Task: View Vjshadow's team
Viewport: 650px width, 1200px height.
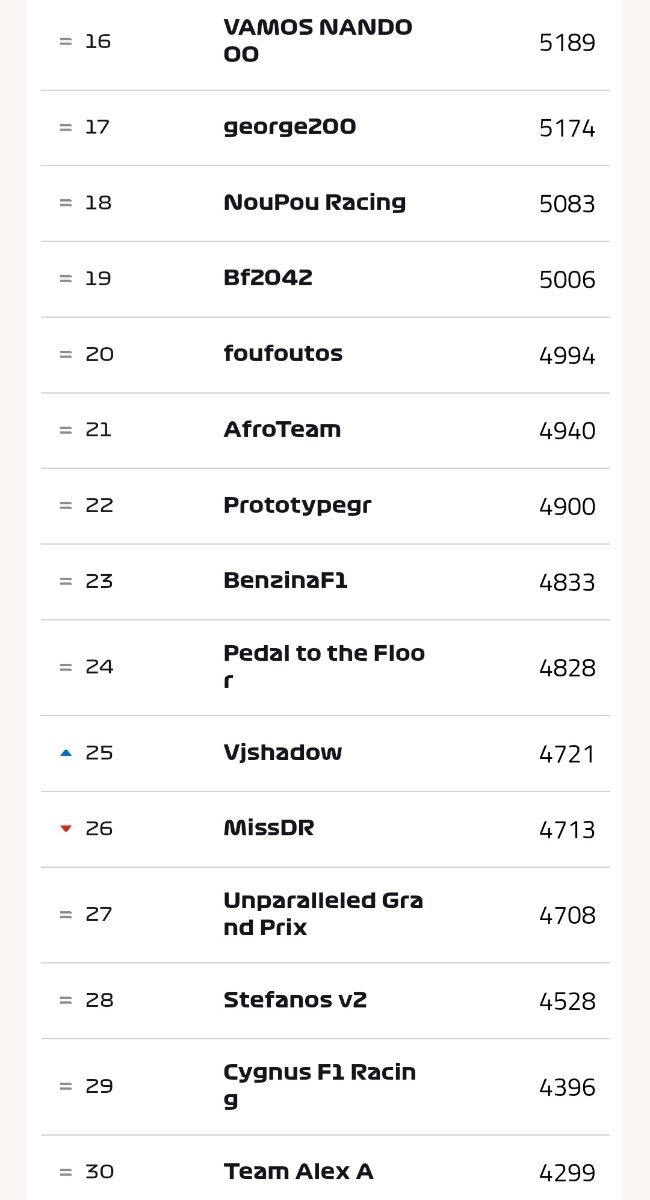Action: [x=325, y=753]
